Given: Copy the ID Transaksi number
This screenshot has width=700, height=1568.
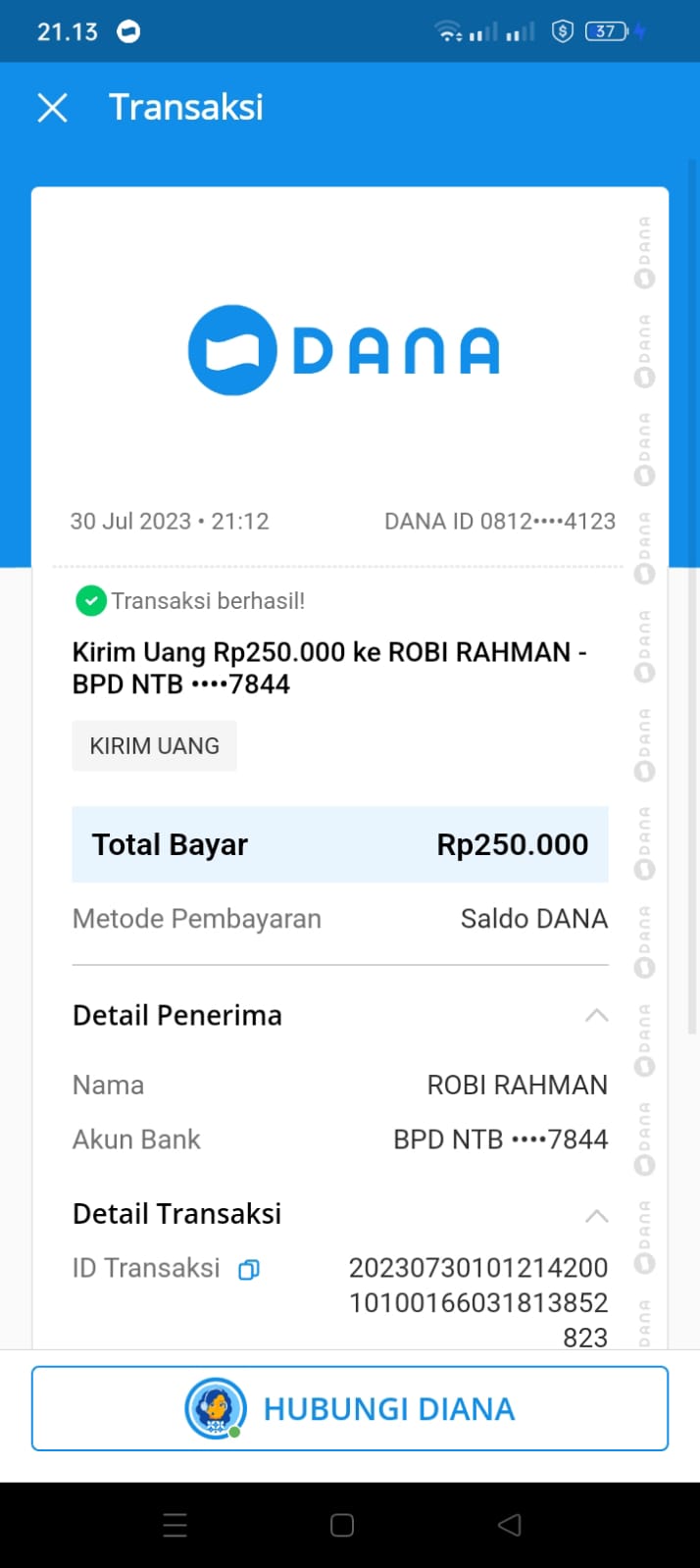Looking at the screenshot, I should 249,1270.
